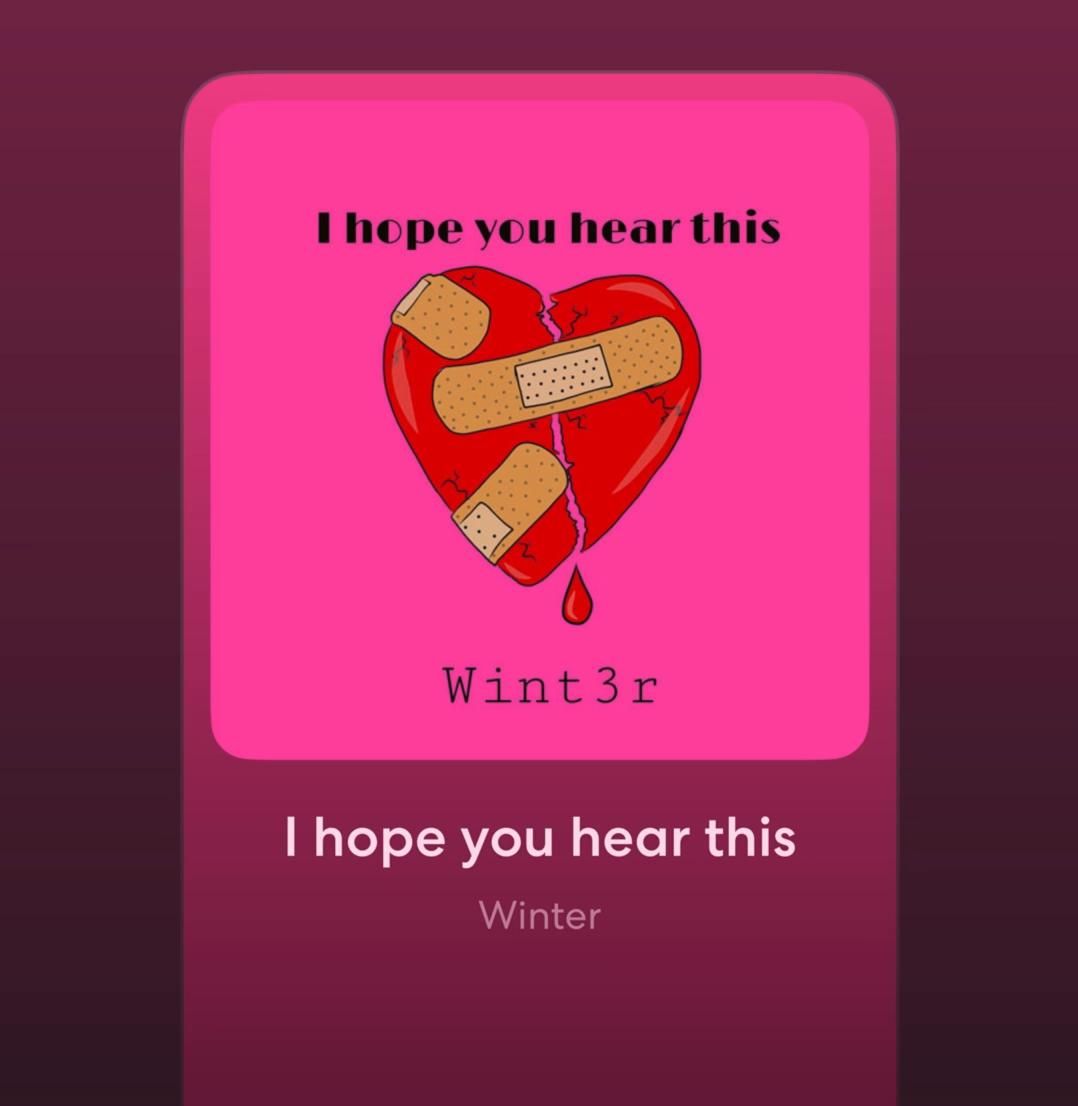Click the blood drop below the heart

[578, 600]
